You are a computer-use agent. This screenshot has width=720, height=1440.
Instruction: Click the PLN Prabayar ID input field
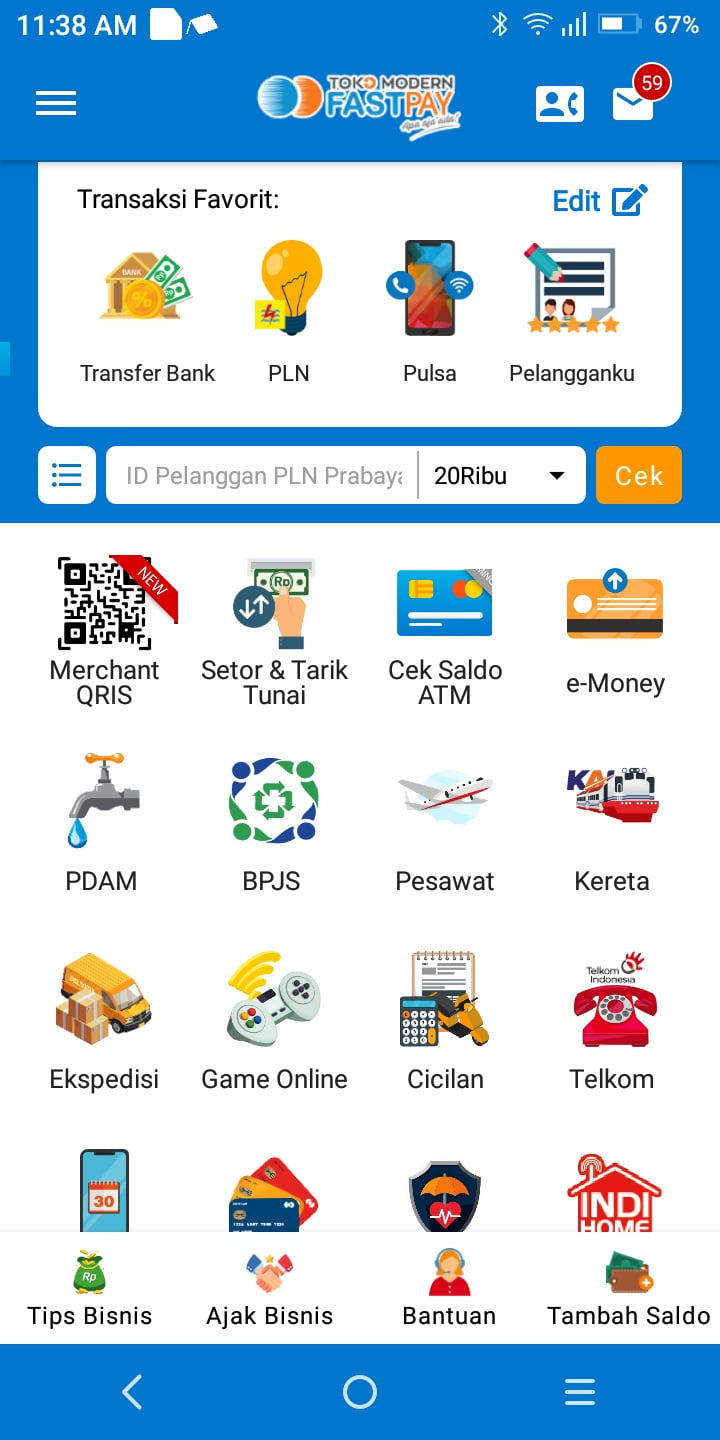coord(260,475)
